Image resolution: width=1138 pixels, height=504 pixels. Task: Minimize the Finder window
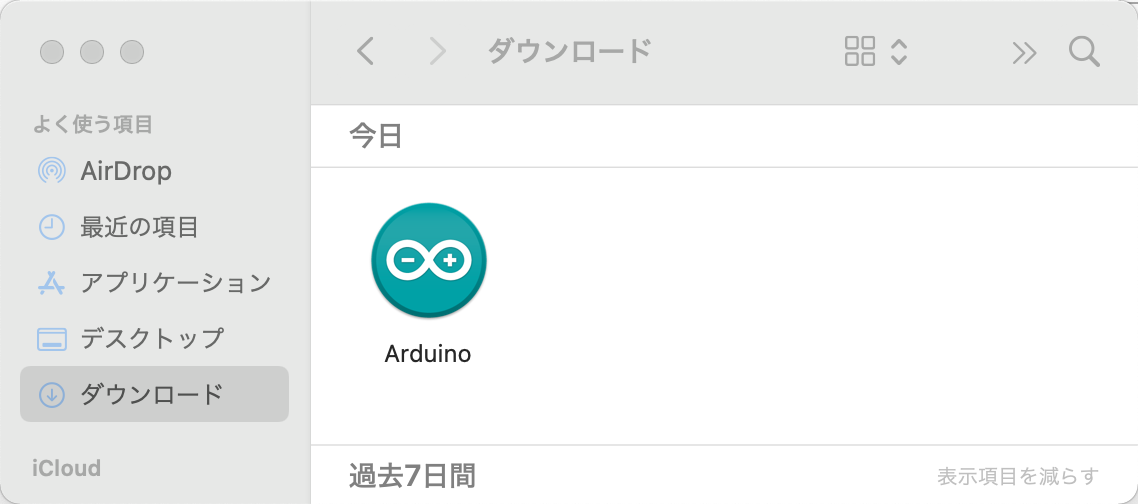tap(92, 52)
